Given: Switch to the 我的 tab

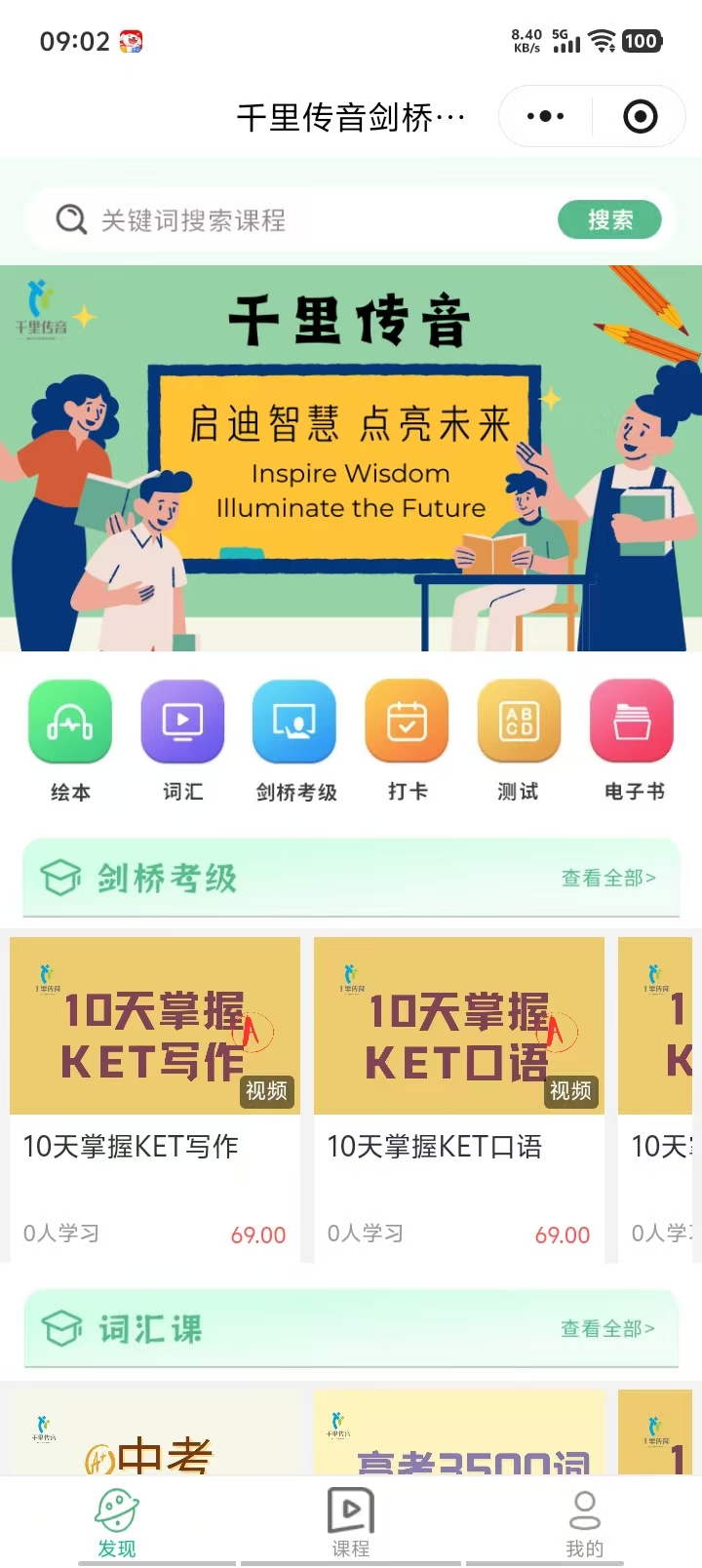Looking at the screenshot, I should 584,1521.
